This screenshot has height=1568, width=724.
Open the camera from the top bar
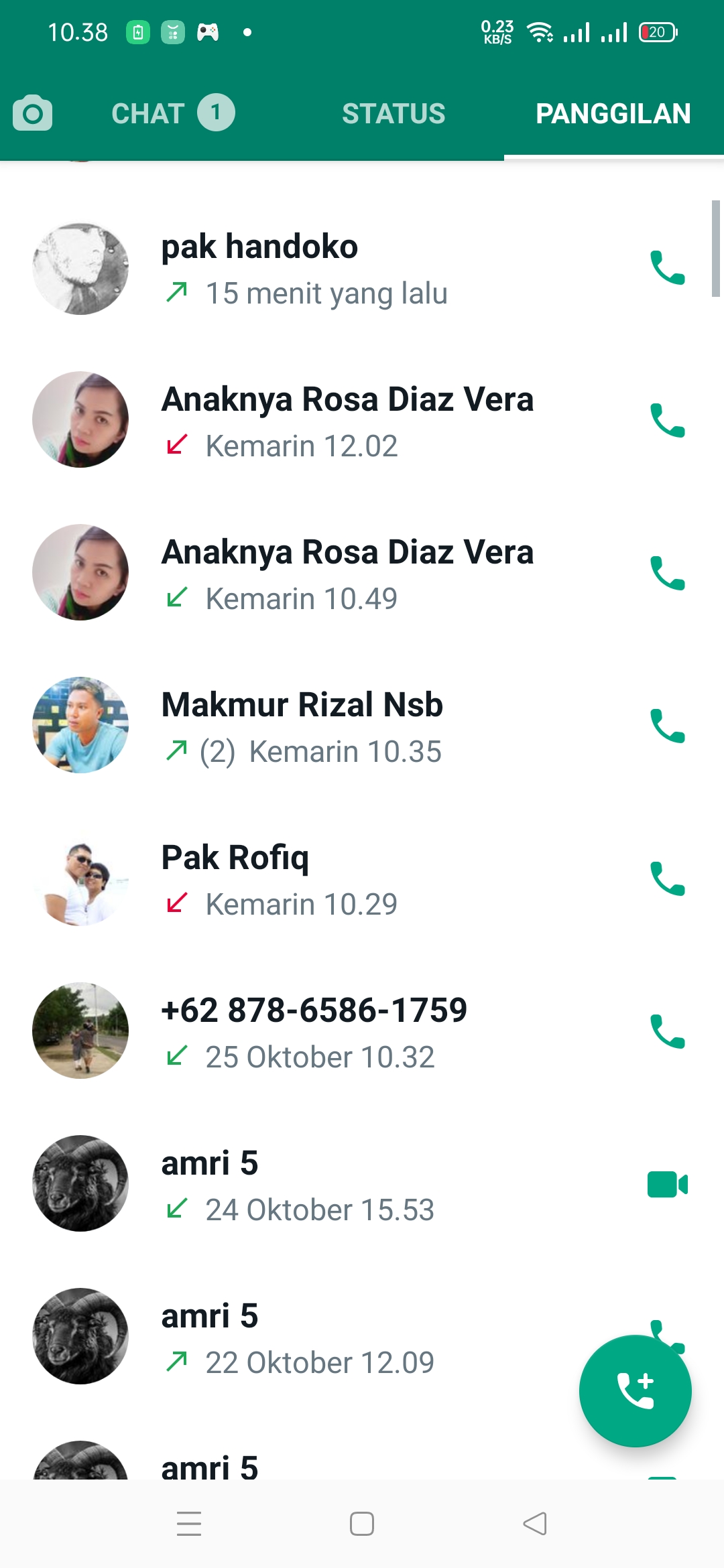tap(33, 113)
